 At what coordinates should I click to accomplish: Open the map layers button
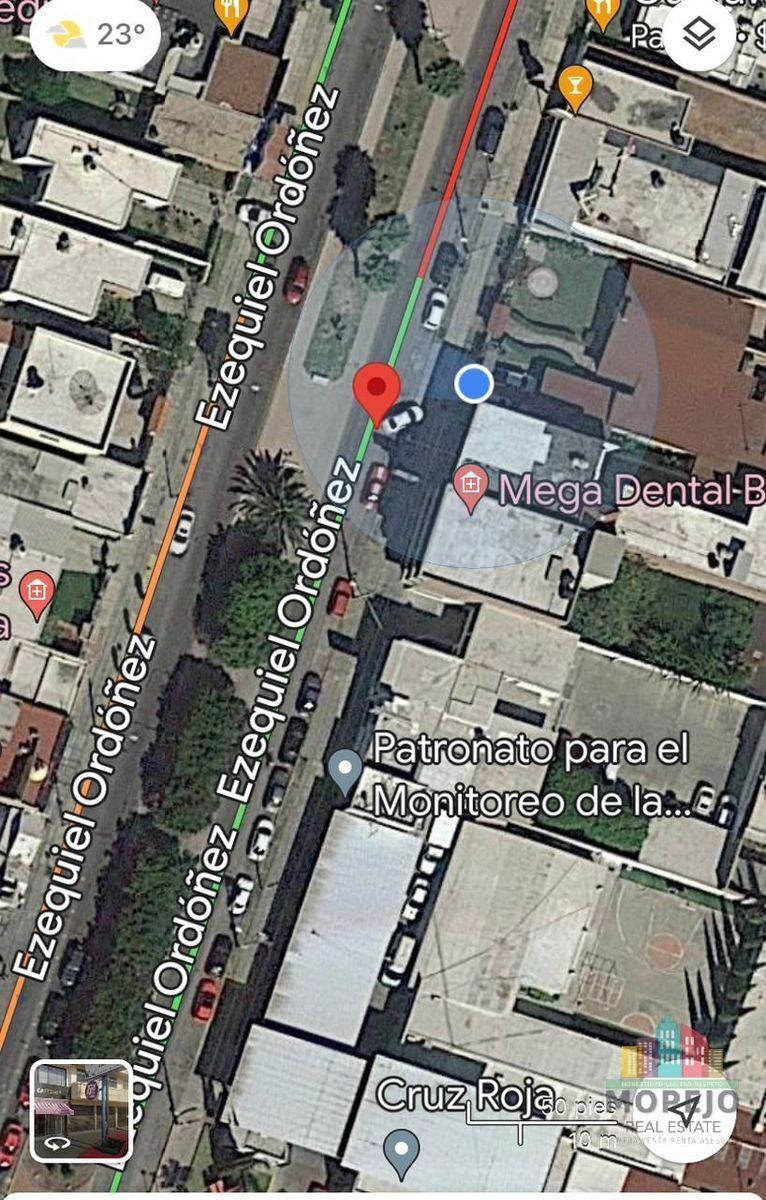701,35
